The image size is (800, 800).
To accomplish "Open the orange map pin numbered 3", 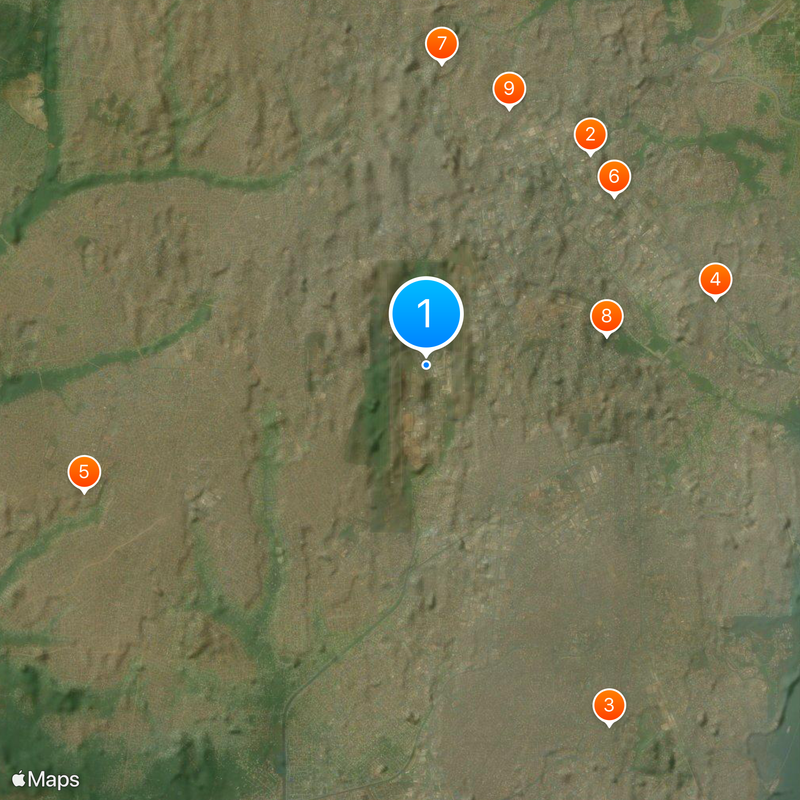I will pos(609,705).
